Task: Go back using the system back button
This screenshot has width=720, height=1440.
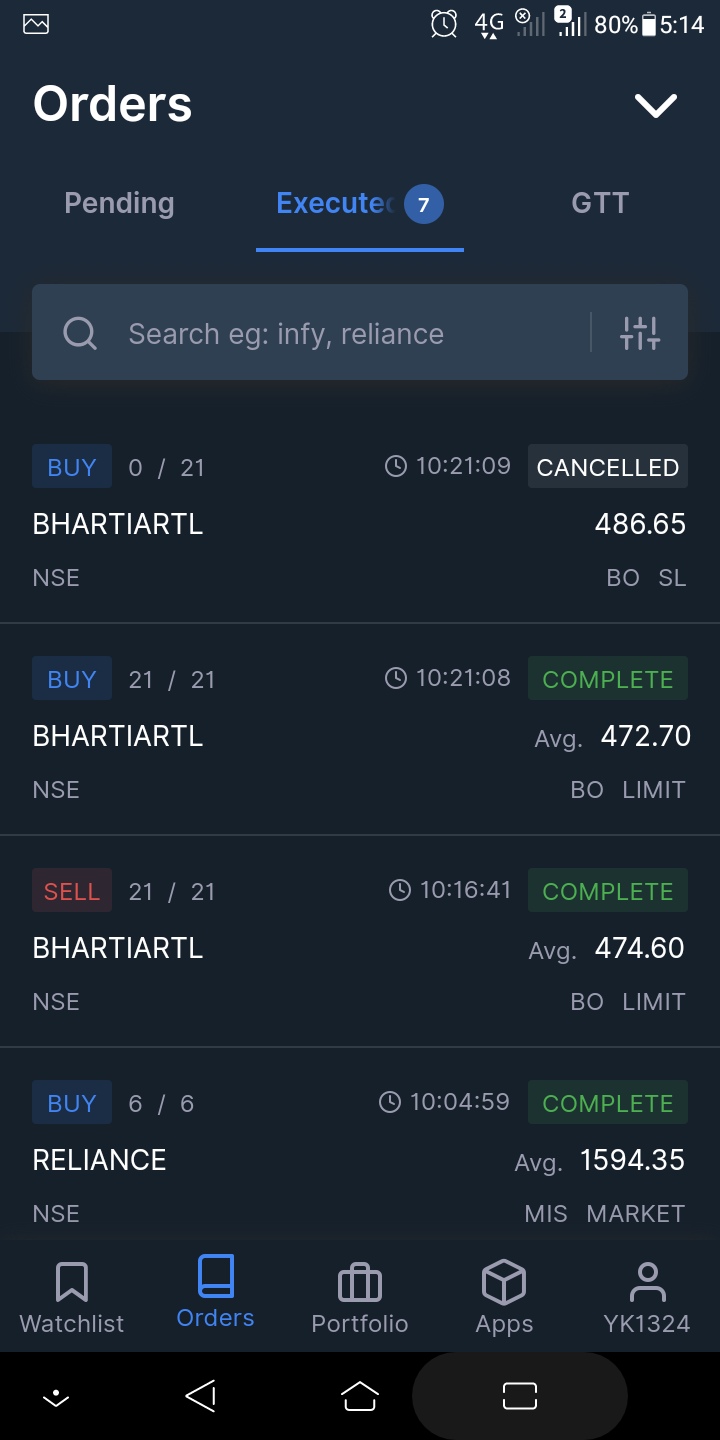Action: coord(201,1396)
